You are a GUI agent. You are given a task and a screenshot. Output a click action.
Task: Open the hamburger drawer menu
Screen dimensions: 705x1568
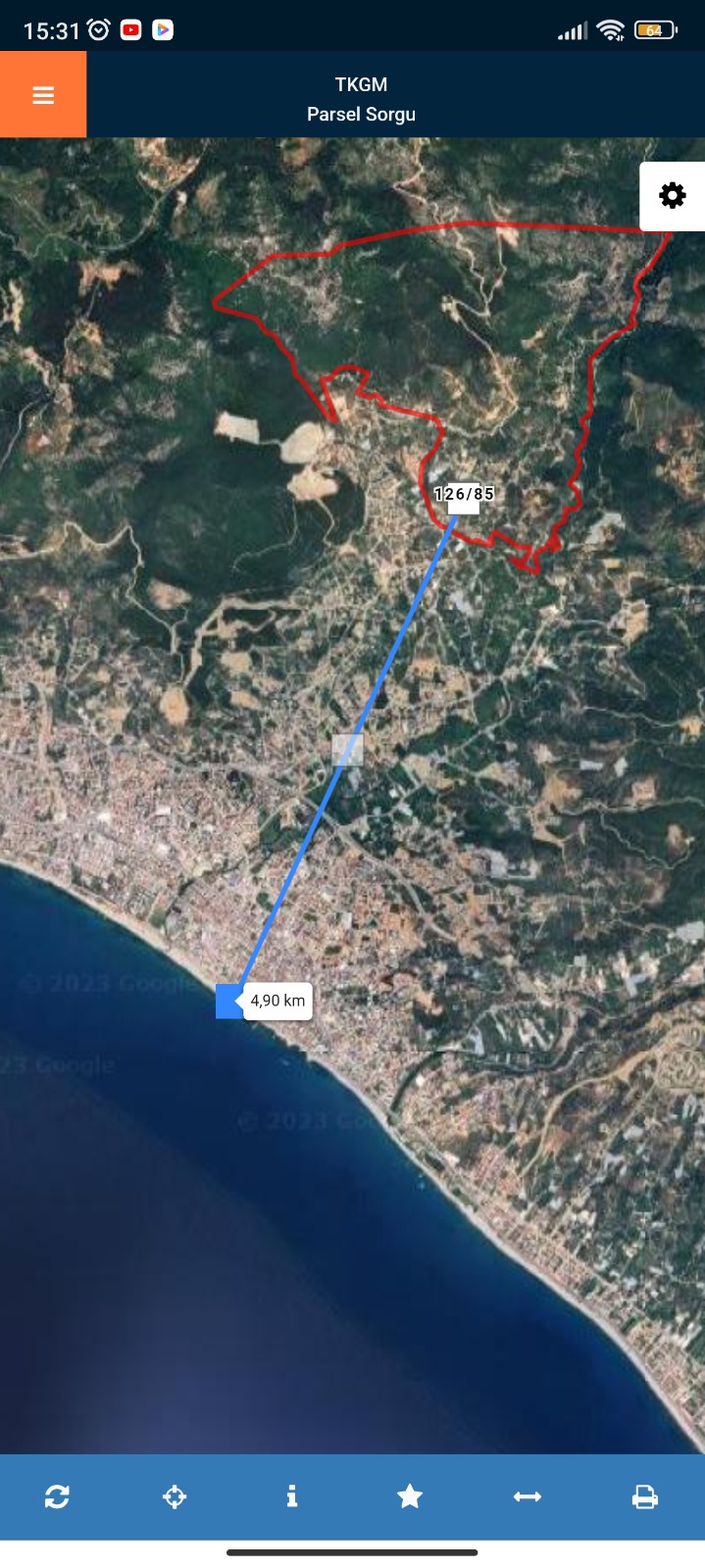click(43, 95)
